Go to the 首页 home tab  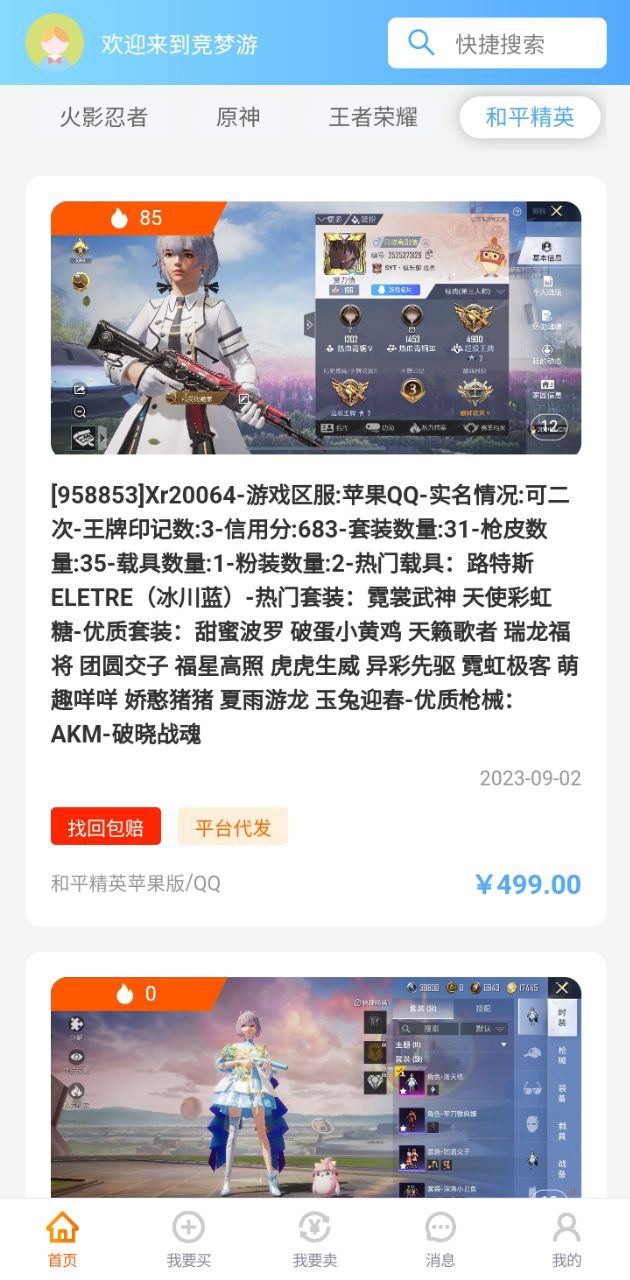click(x=62, y=1239)
